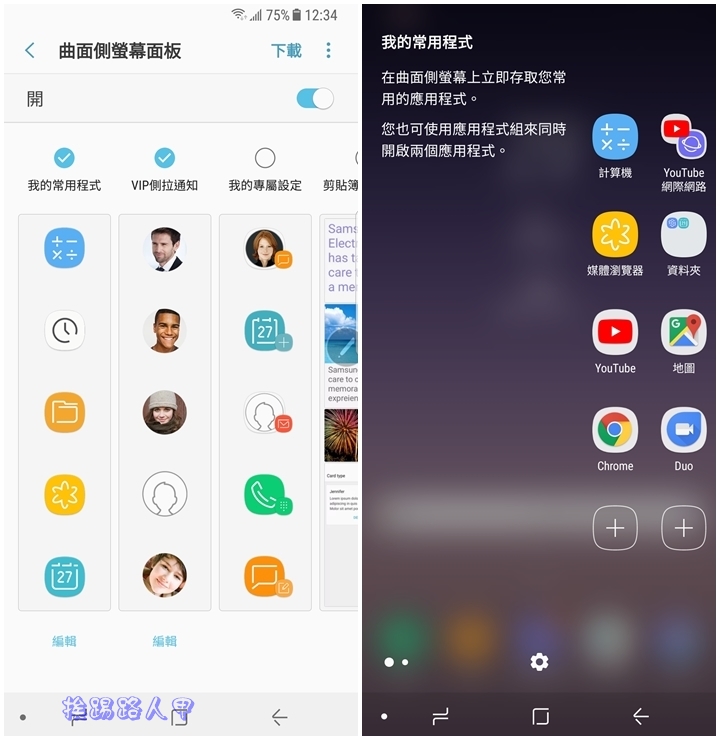Viewport: 720px width, 740px height.
Task: Select the 我的專屬設定 panel
Action: pyautogui.click(x=265, y=157)
